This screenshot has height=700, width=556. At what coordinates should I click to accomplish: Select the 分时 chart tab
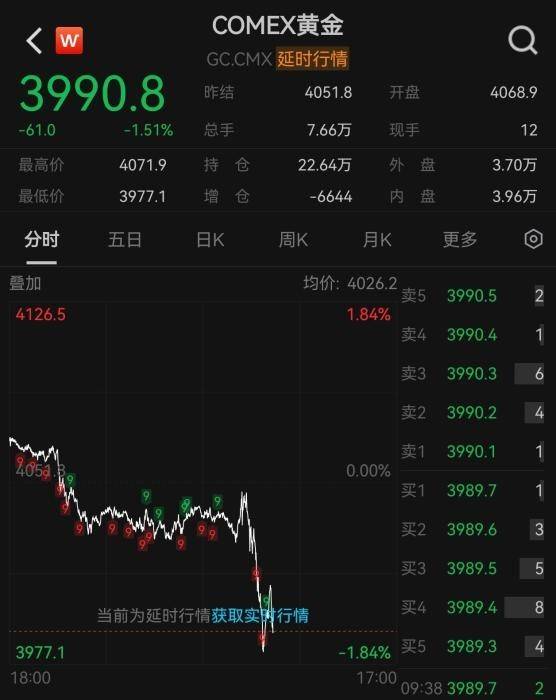click(x=42, y=240)
